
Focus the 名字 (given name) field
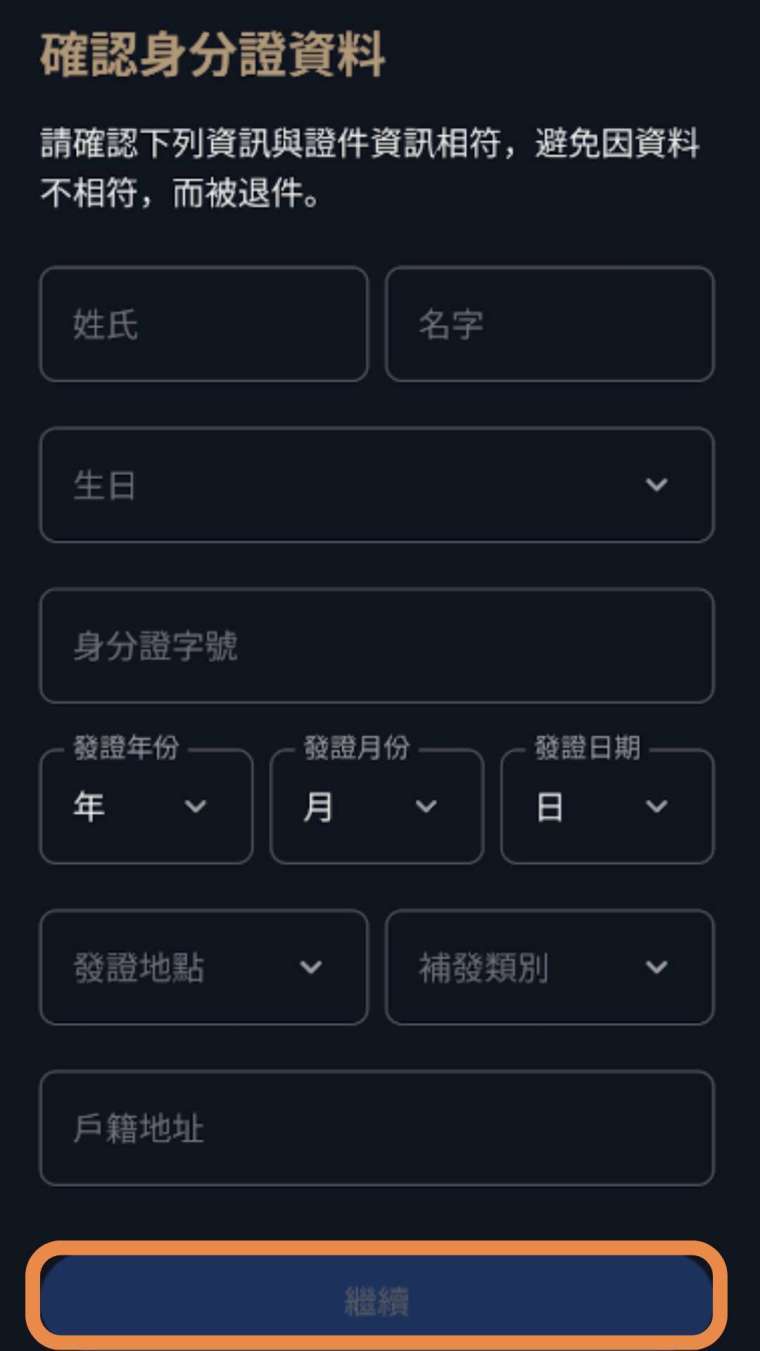[549, 324]
